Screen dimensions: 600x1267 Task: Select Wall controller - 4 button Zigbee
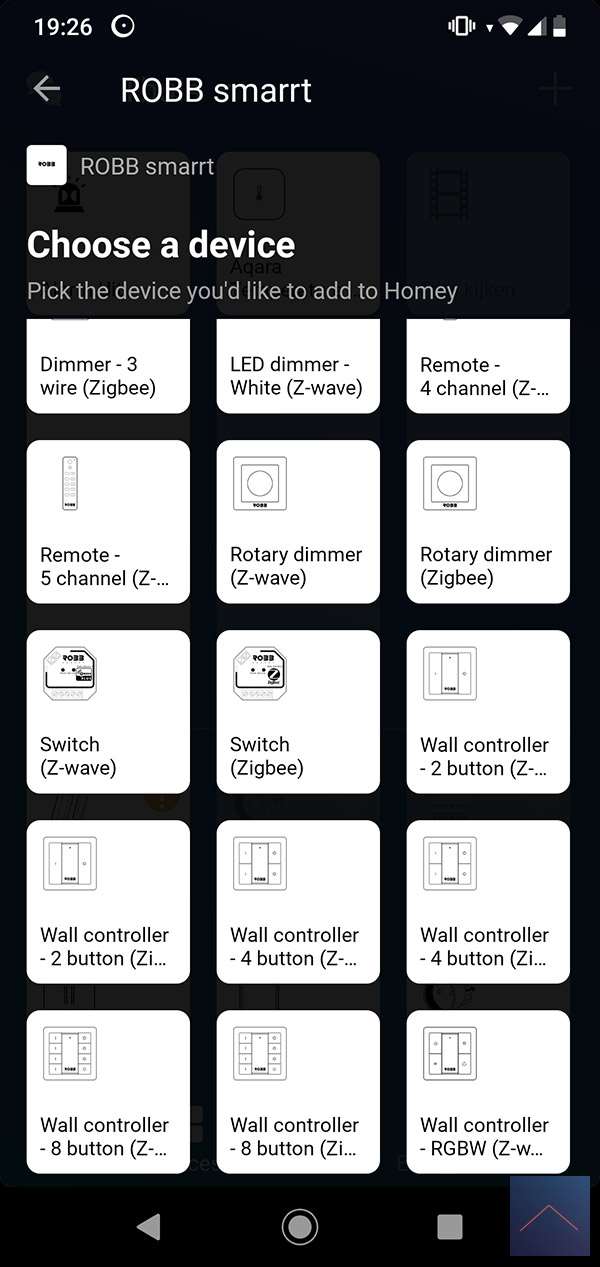coord(488,901)
